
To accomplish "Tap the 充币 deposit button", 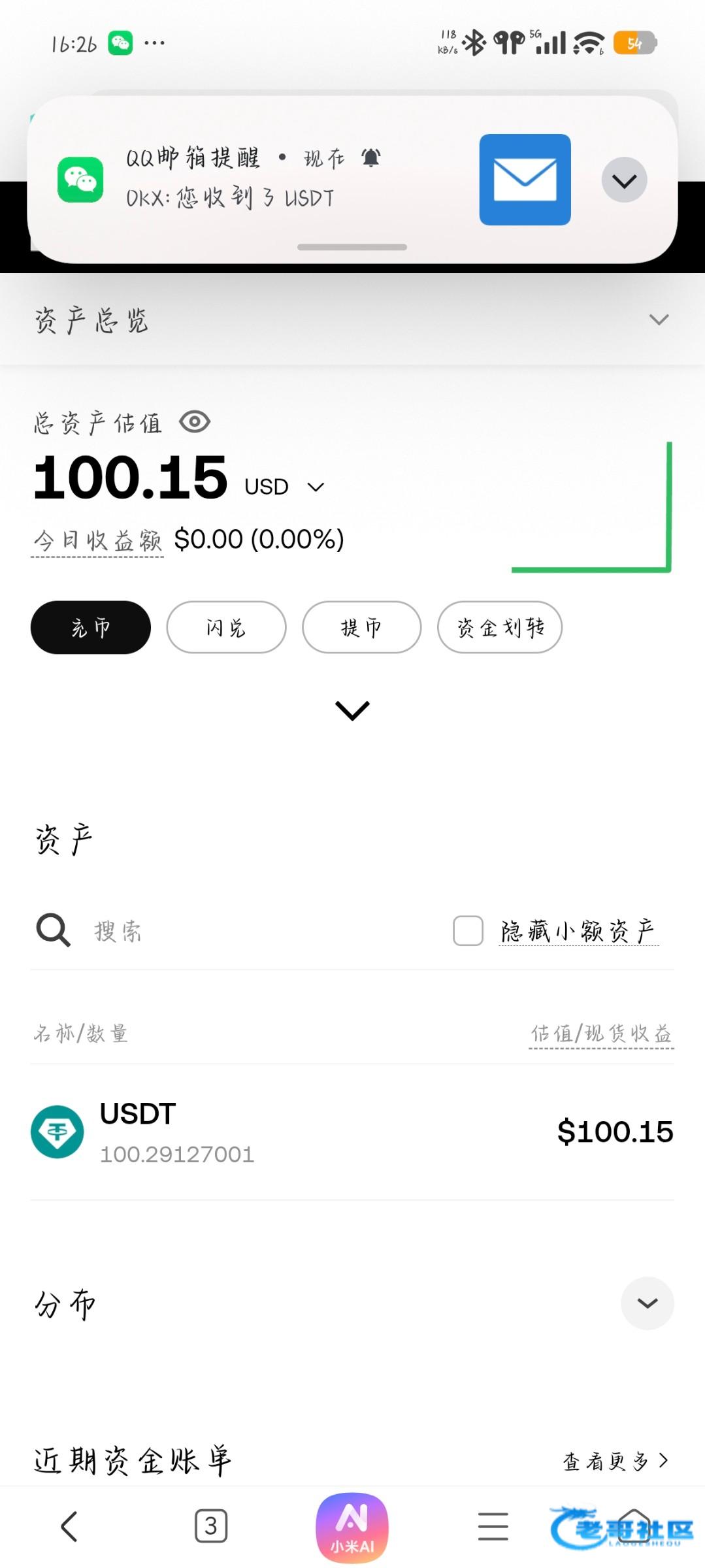I will tap(91, 627).
